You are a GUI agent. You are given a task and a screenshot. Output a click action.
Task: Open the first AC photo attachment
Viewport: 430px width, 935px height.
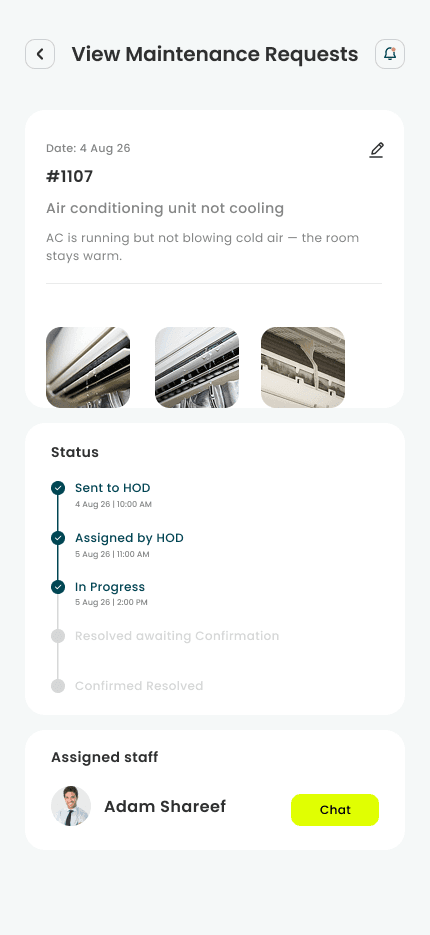(x=88, y=367)
